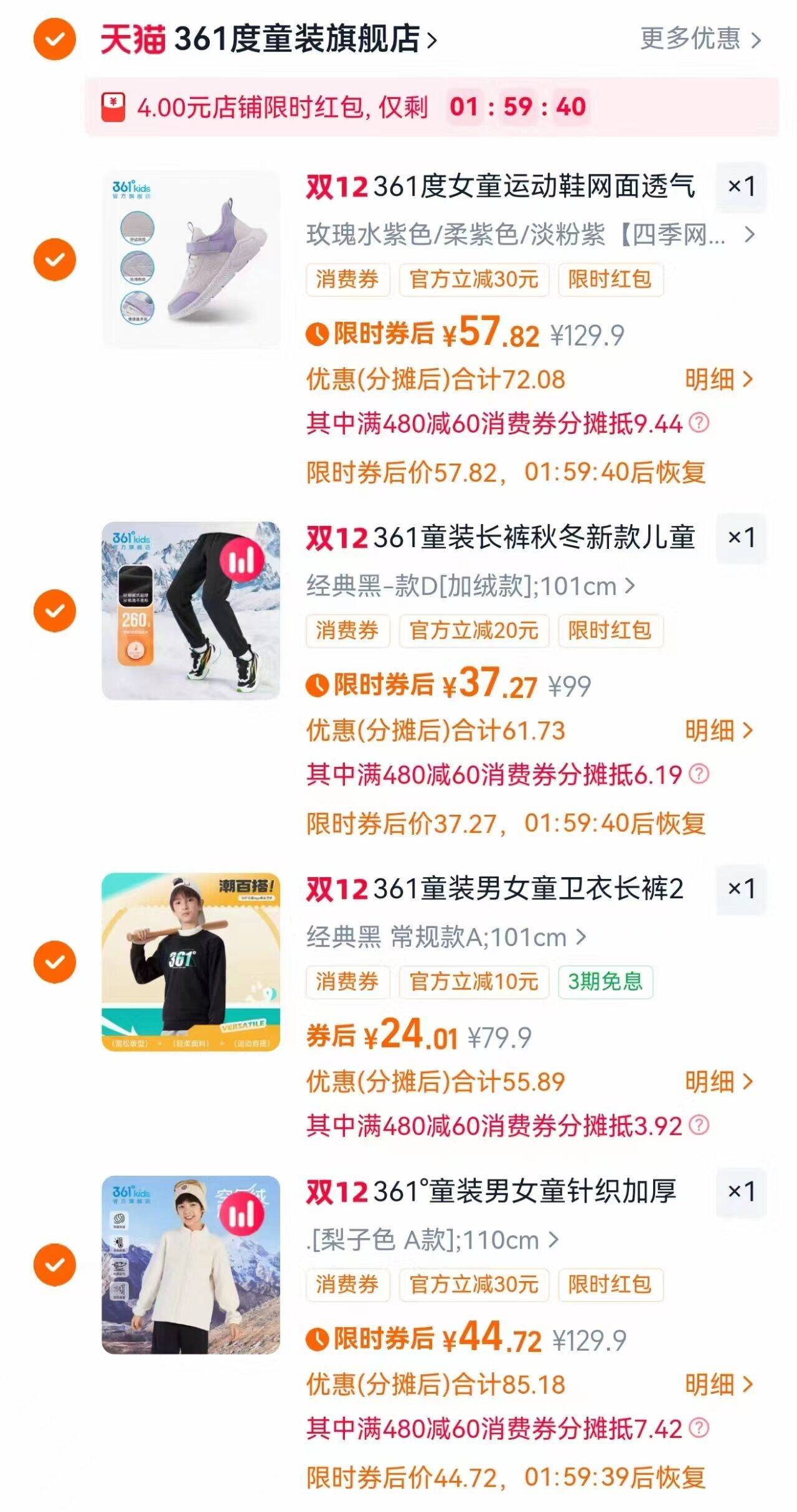Image resolution: width=797 pixels, height=1512 pixels.
Task: View 明细 for the 85.18 discount
Action: [x=719, y=1384]
